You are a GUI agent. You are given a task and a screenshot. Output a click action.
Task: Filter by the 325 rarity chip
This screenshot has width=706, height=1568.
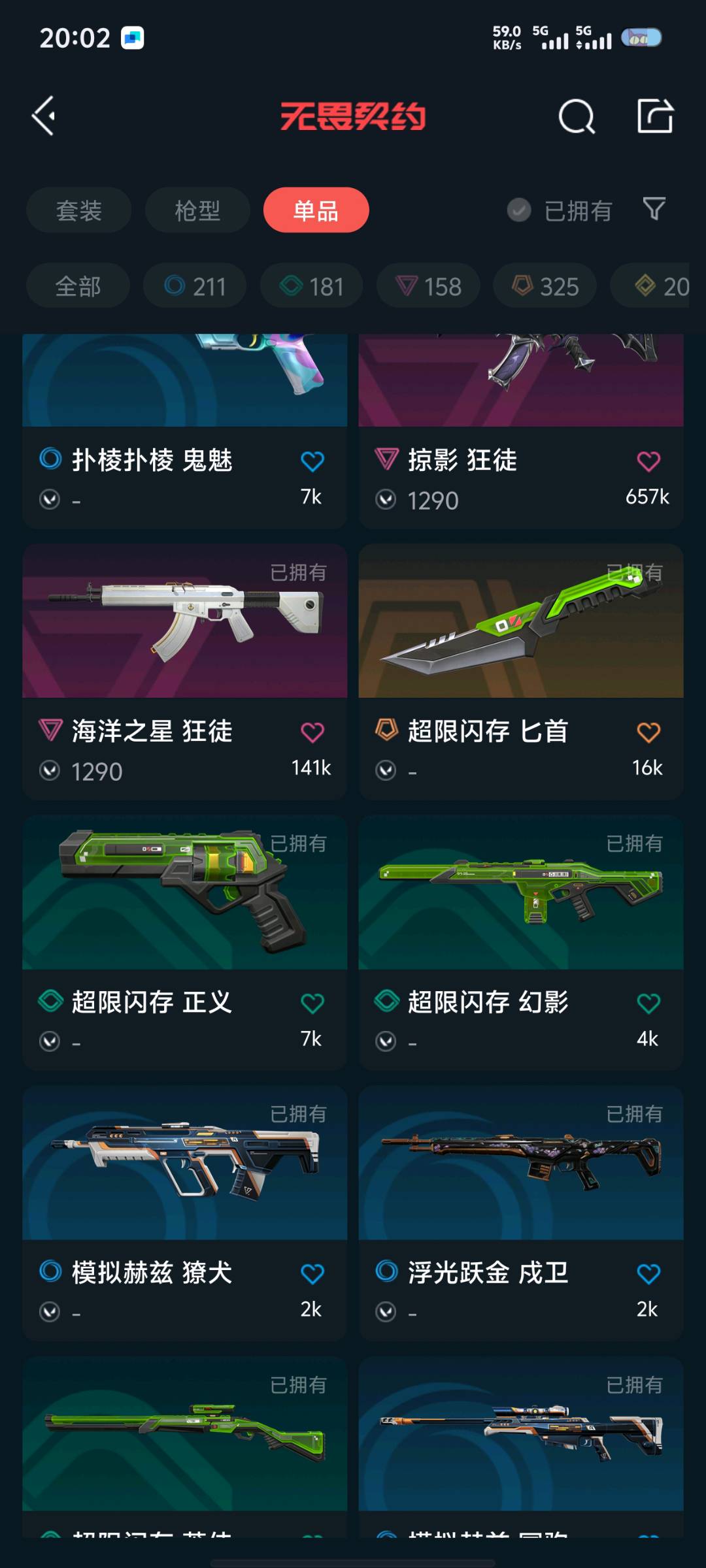pos(545,286)
